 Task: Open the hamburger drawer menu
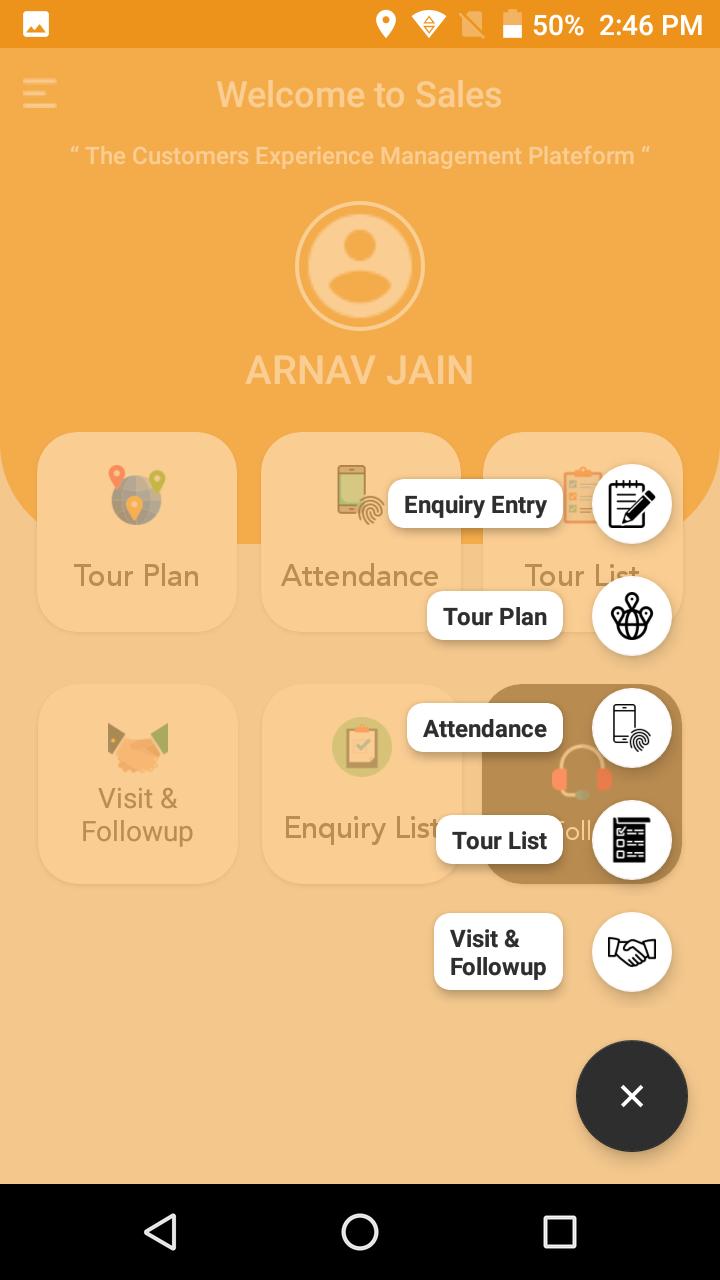click(x=40, y=94)
